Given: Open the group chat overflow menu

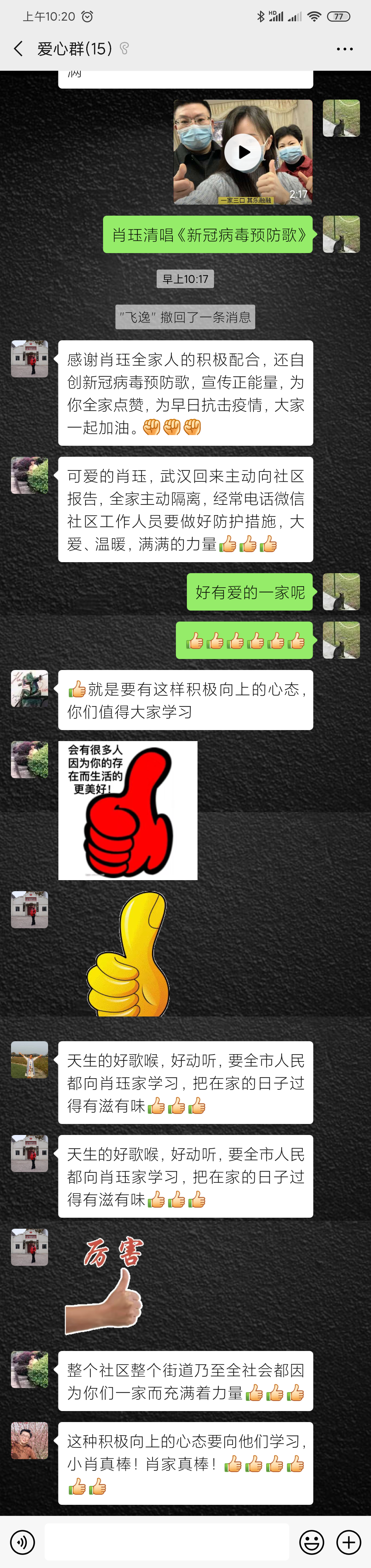Looking at the screenshot, I should (345, 49).
